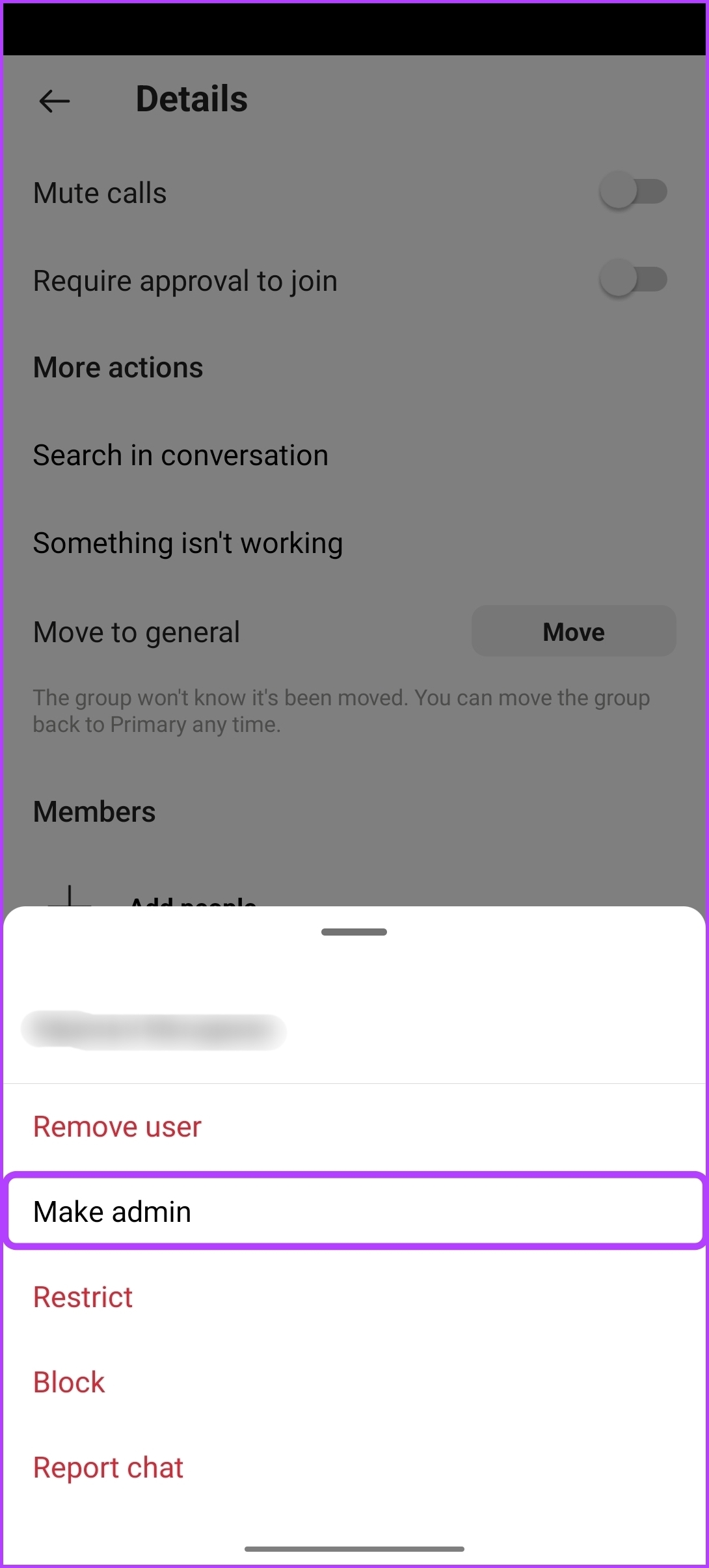Enable Require approval to join
The height and width of the screenshot is (1568, 709).
[634, 279]
